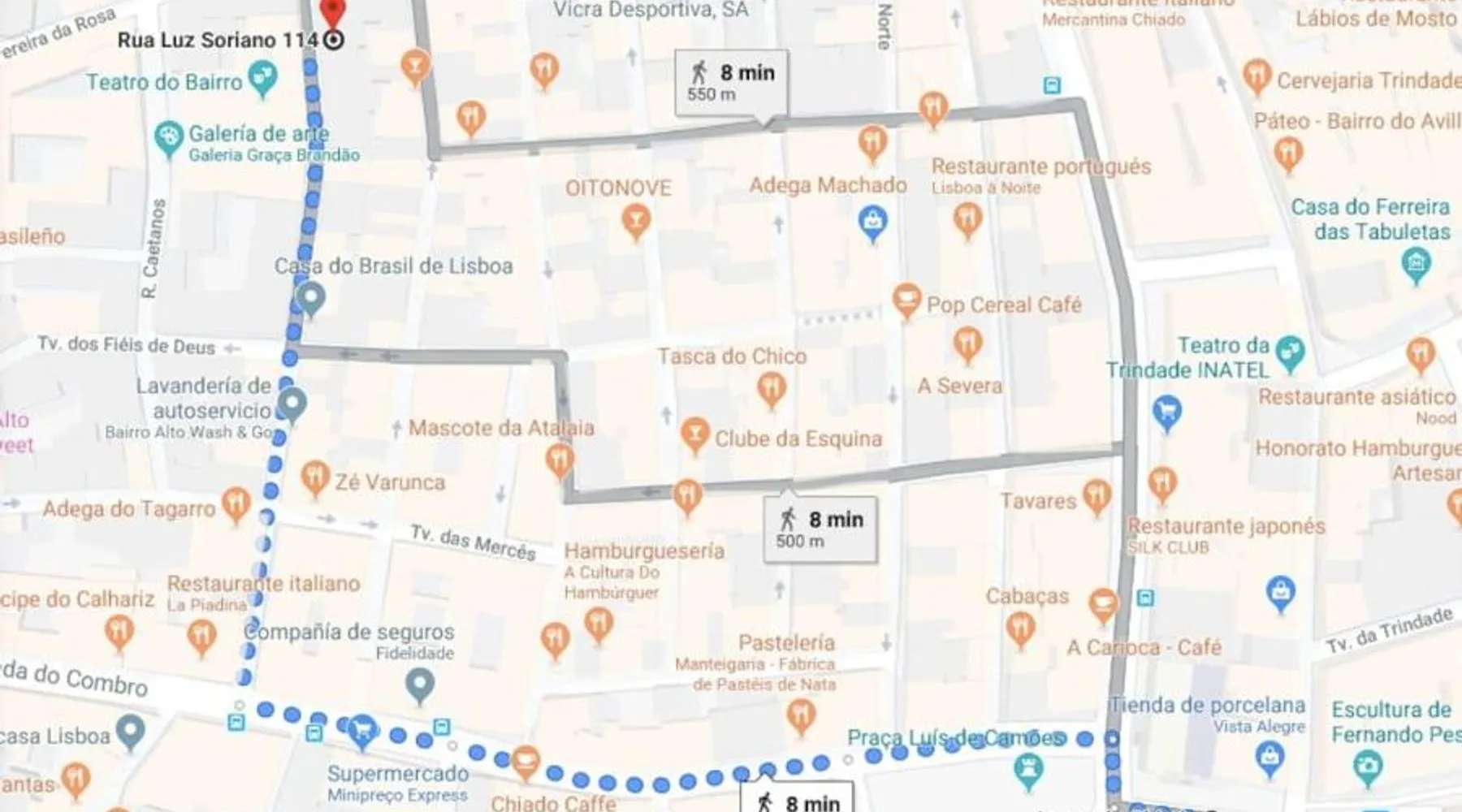Image resolution: width=1462 pixels, height=812 pixels.
Task: View the OITONOVE bar marker
Action: (x=635, y=220)
